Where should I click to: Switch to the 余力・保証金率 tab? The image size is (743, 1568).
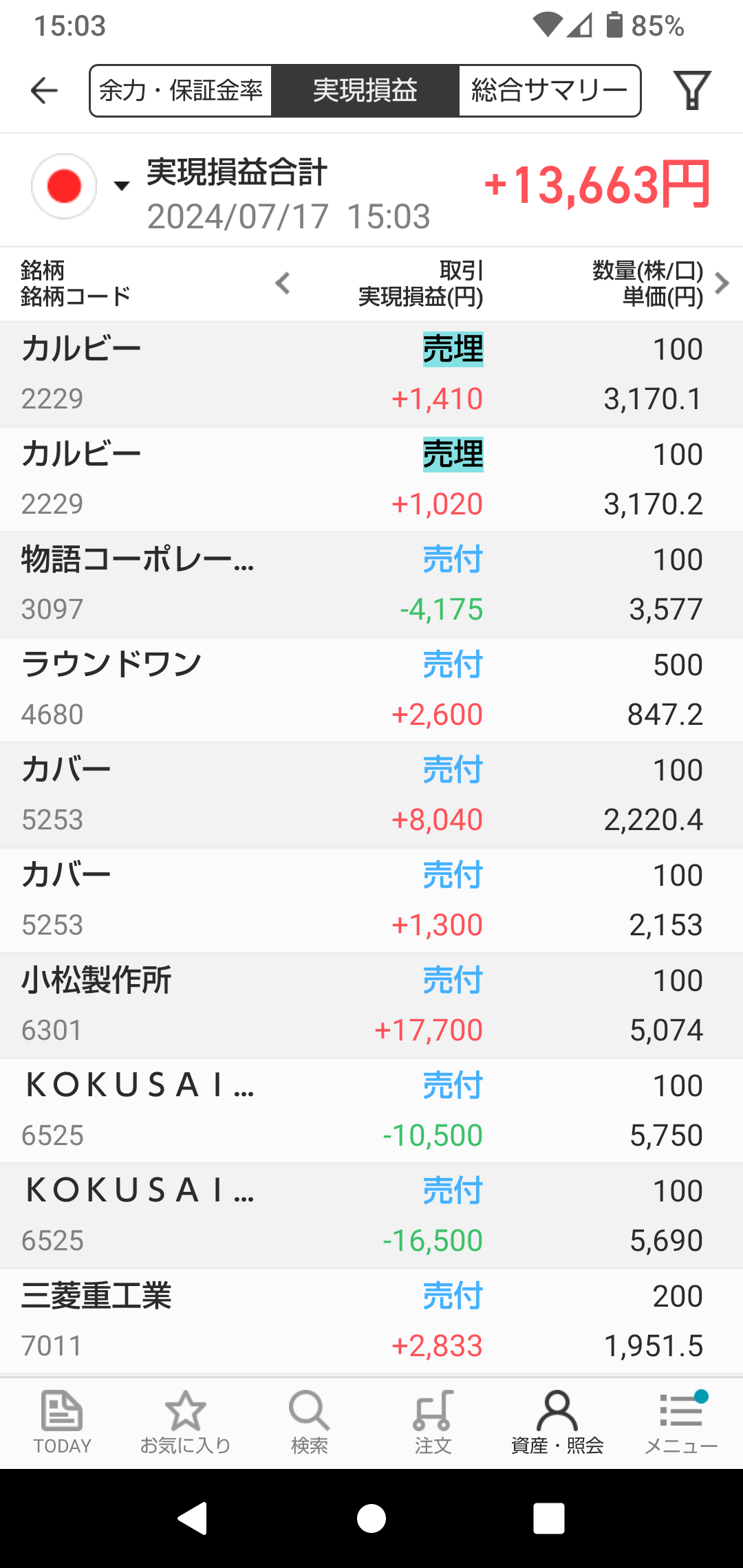[182, 91]
